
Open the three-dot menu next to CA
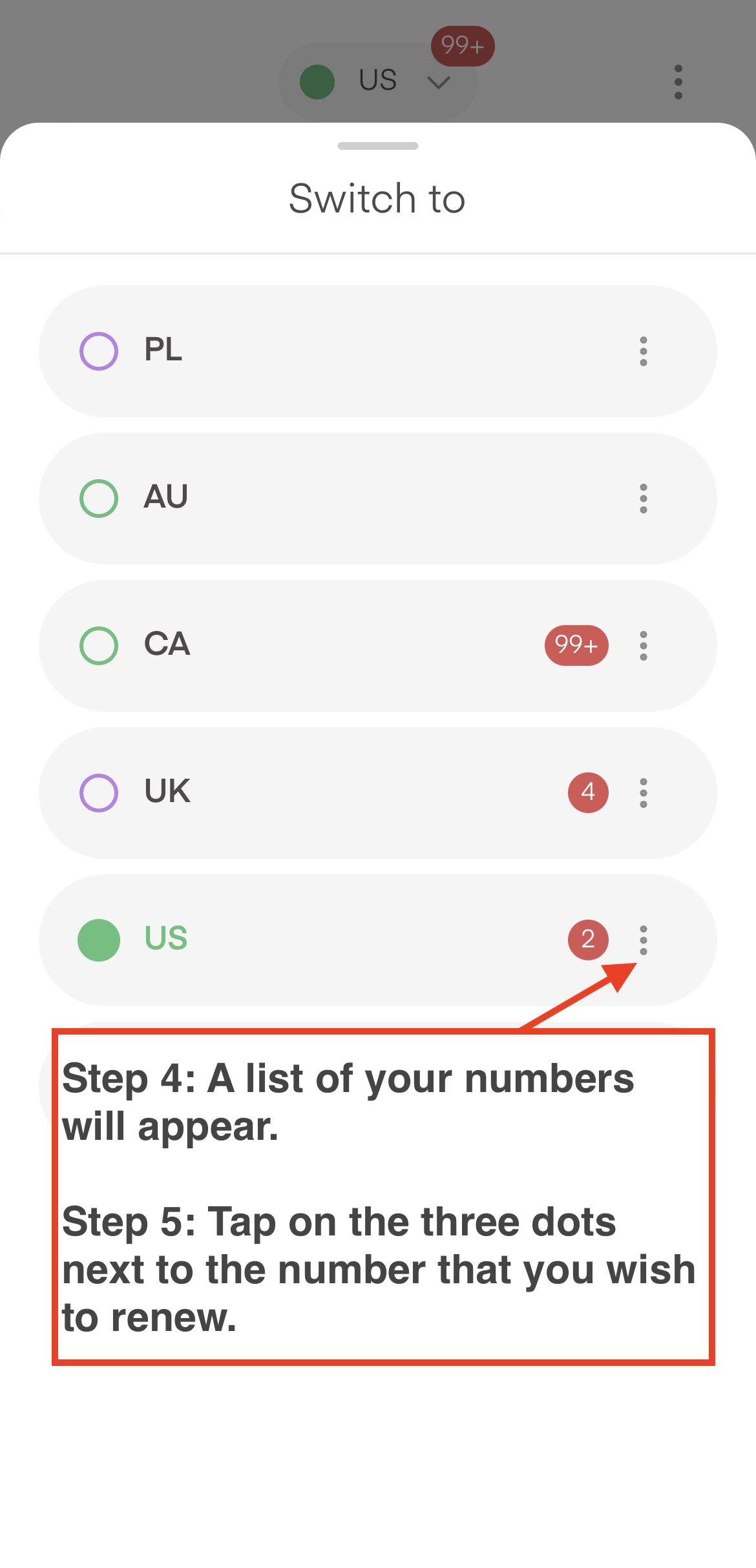click(643, 646)
